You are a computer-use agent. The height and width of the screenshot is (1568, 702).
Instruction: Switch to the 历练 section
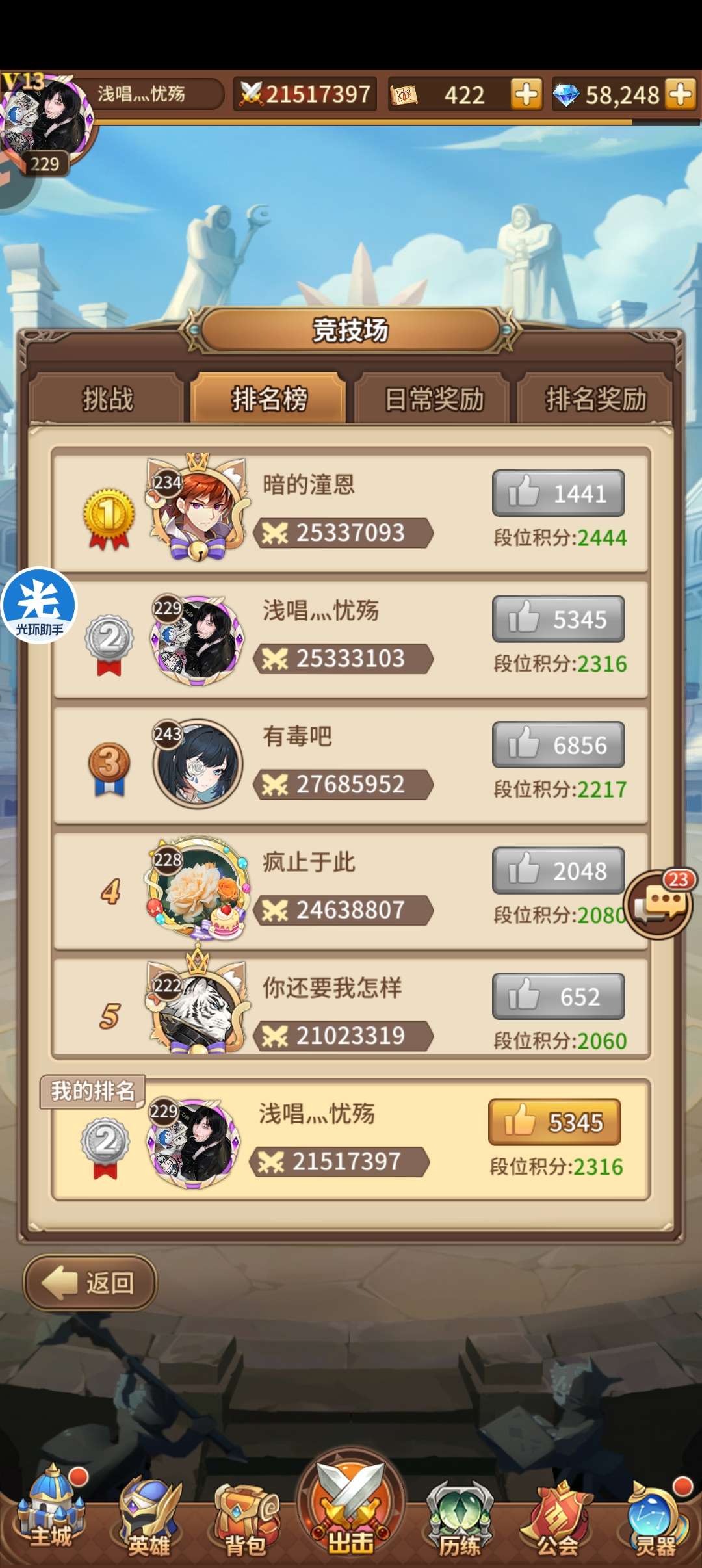pos(460,1518)
